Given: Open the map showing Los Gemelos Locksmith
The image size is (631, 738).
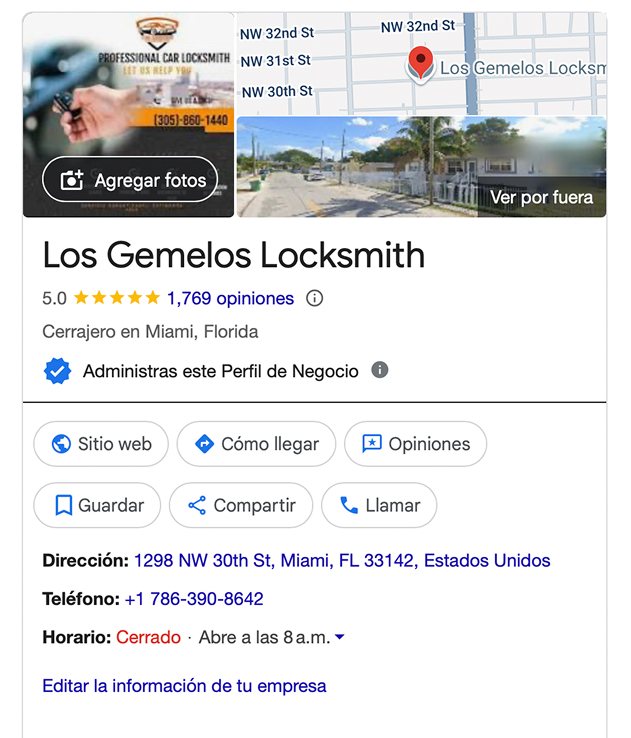Looking at the screenshot, I should point(420,64).
